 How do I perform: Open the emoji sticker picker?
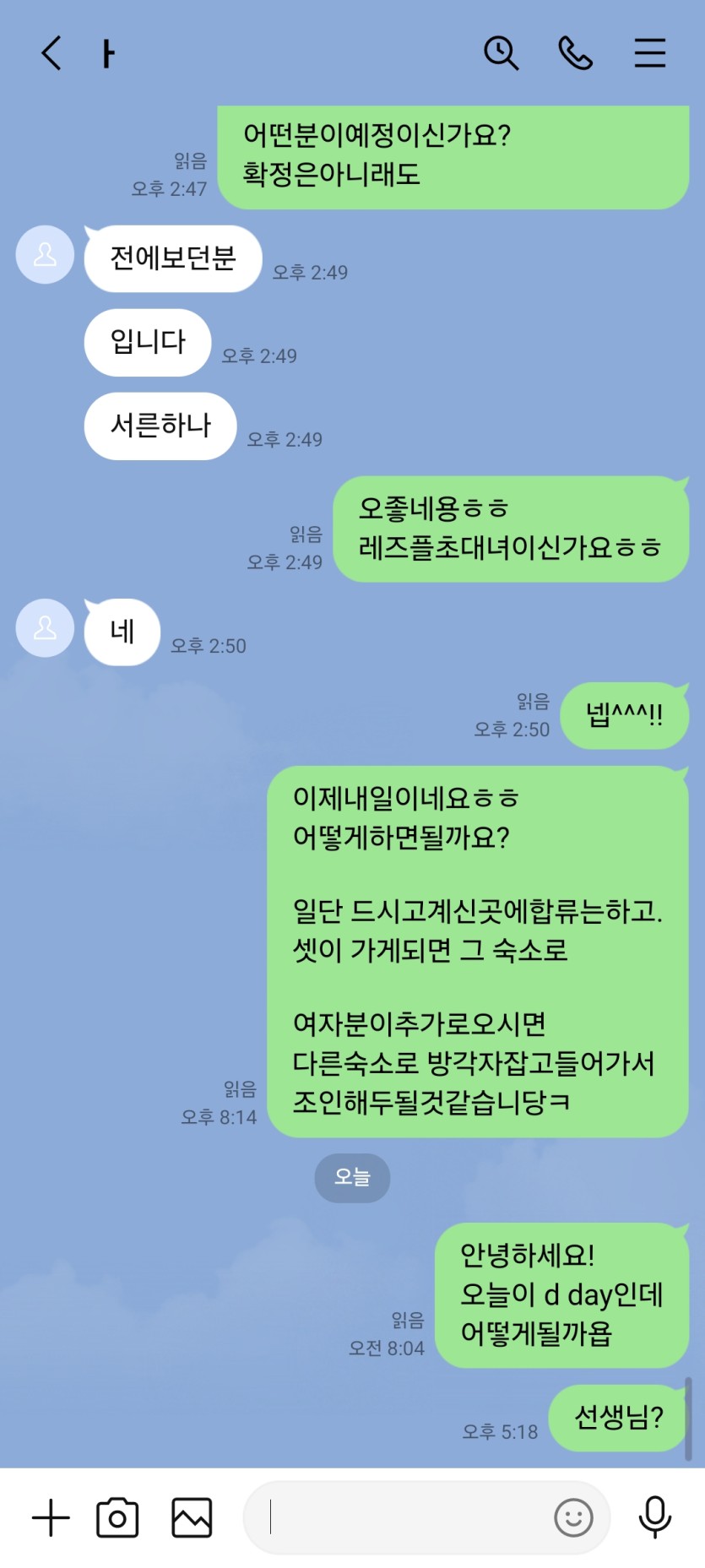573,1517
